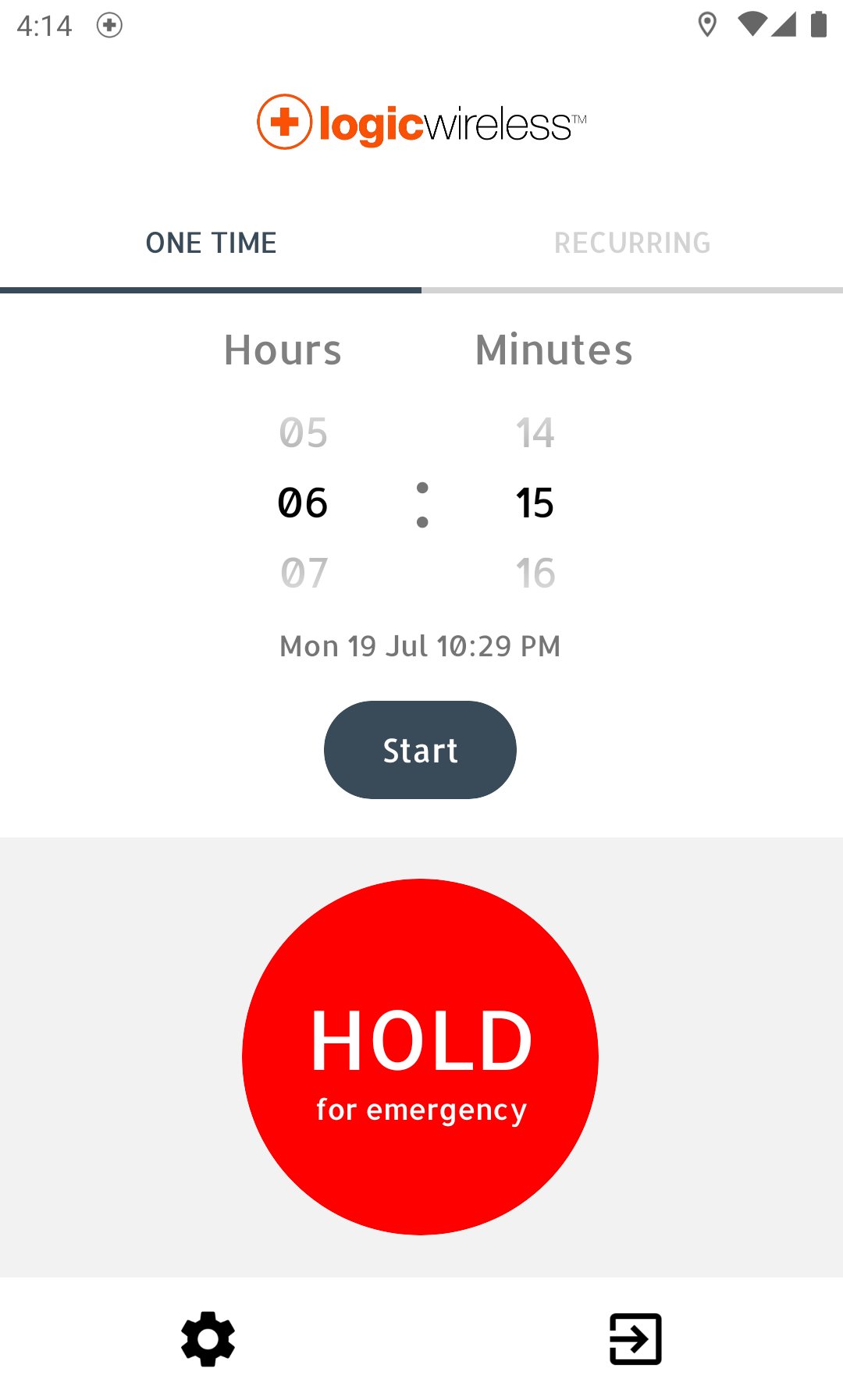Open the settings gear at bottom left
The height and width of the screenshot is (1400, 843).
coord(207,1337)
